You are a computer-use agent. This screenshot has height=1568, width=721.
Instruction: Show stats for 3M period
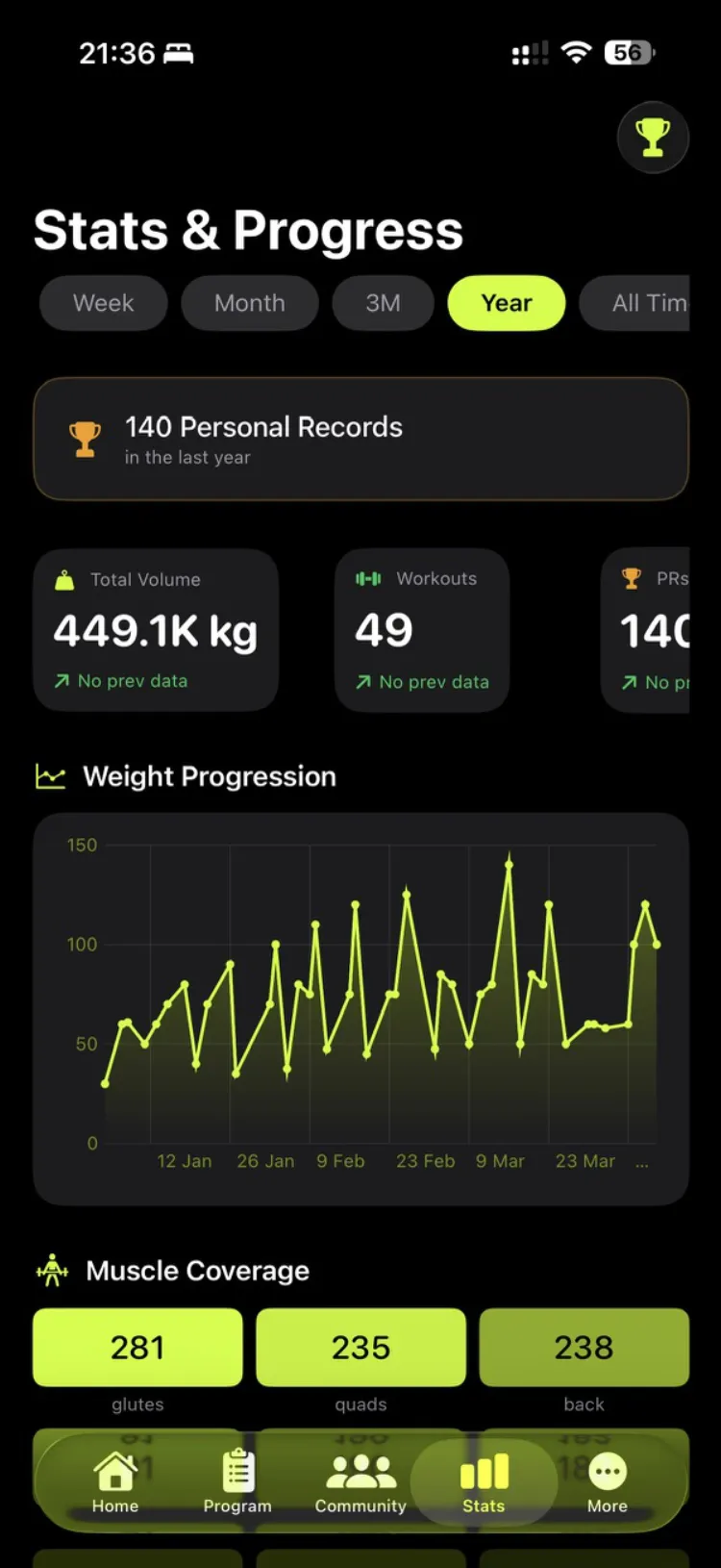point(383,303)
